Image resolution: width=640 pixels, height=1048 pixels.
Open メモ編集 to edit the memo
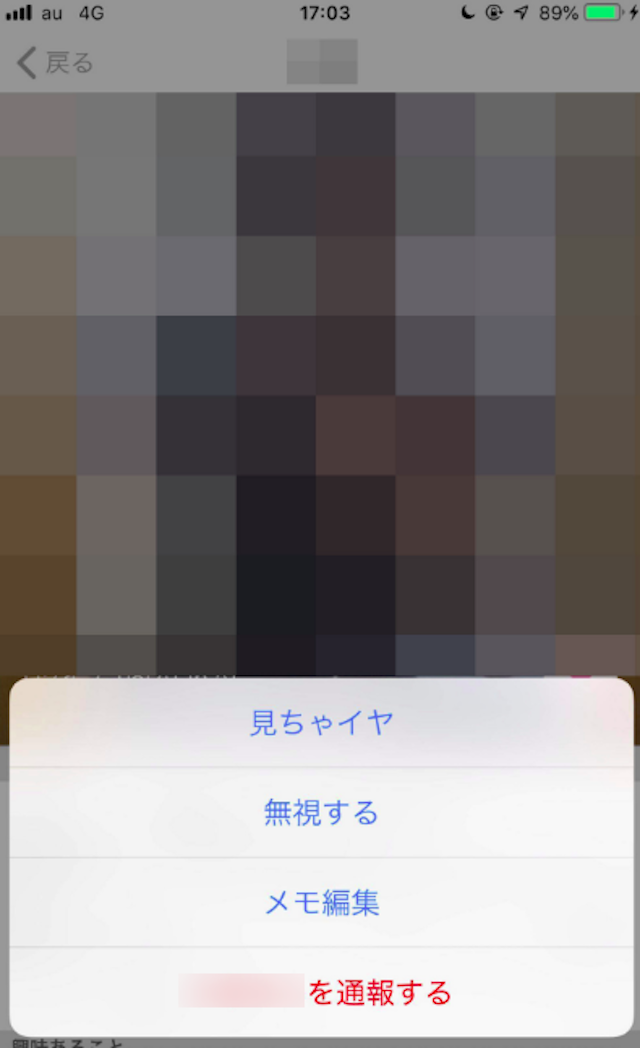[321, 903]
